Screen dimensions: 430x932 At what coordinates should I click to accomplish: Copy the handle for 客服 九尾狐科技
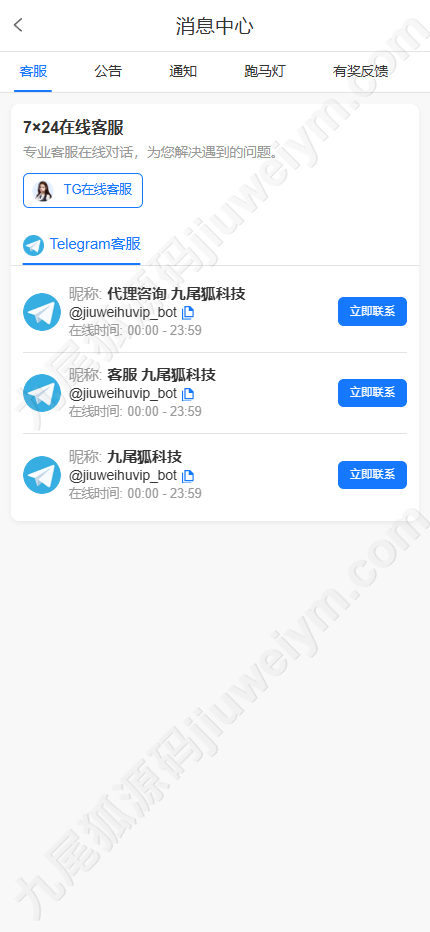click(x=188, y=394)
